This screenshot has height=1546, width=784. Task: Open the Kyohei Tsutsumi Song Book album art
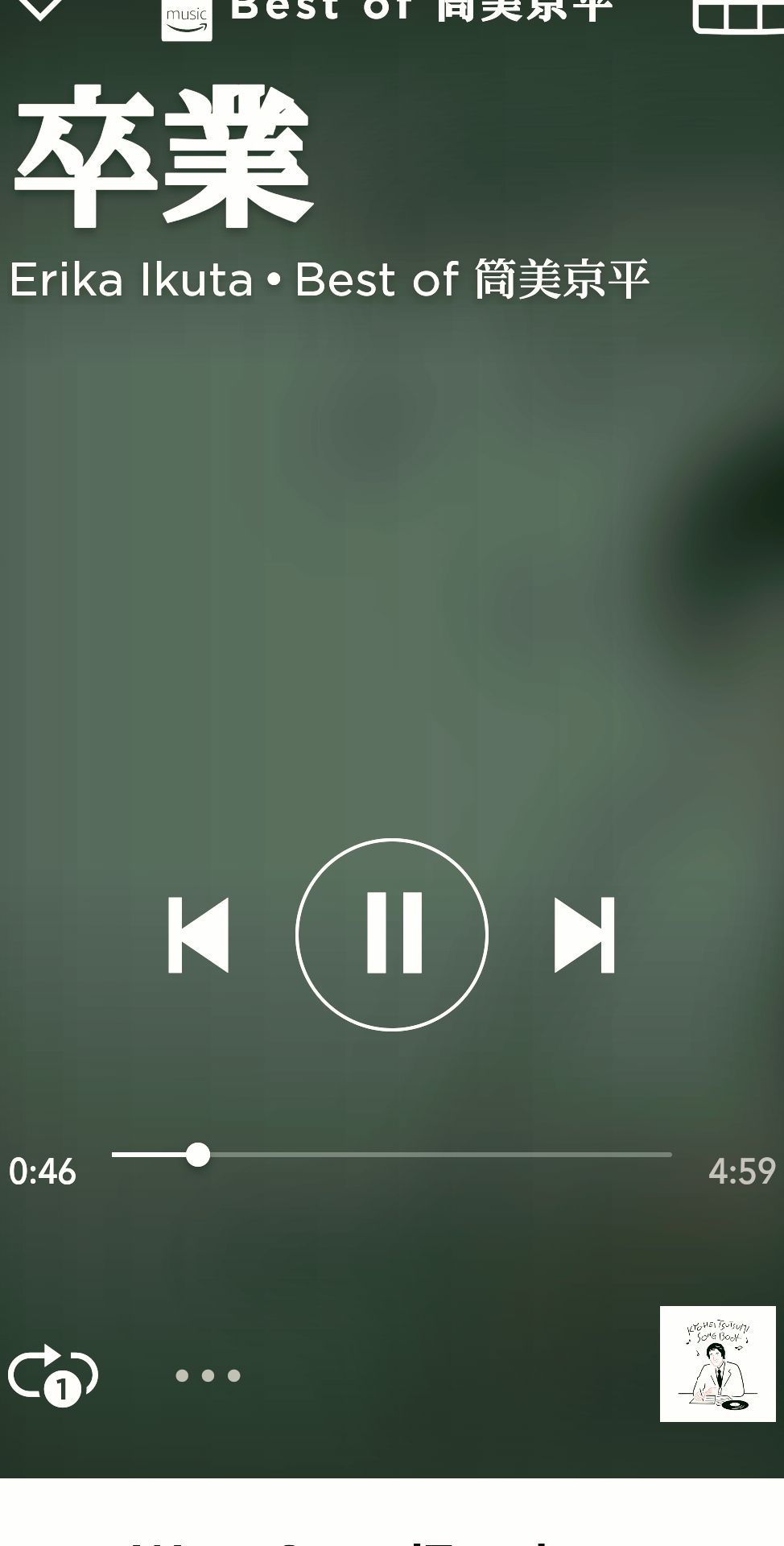(x=717, y=1363)
